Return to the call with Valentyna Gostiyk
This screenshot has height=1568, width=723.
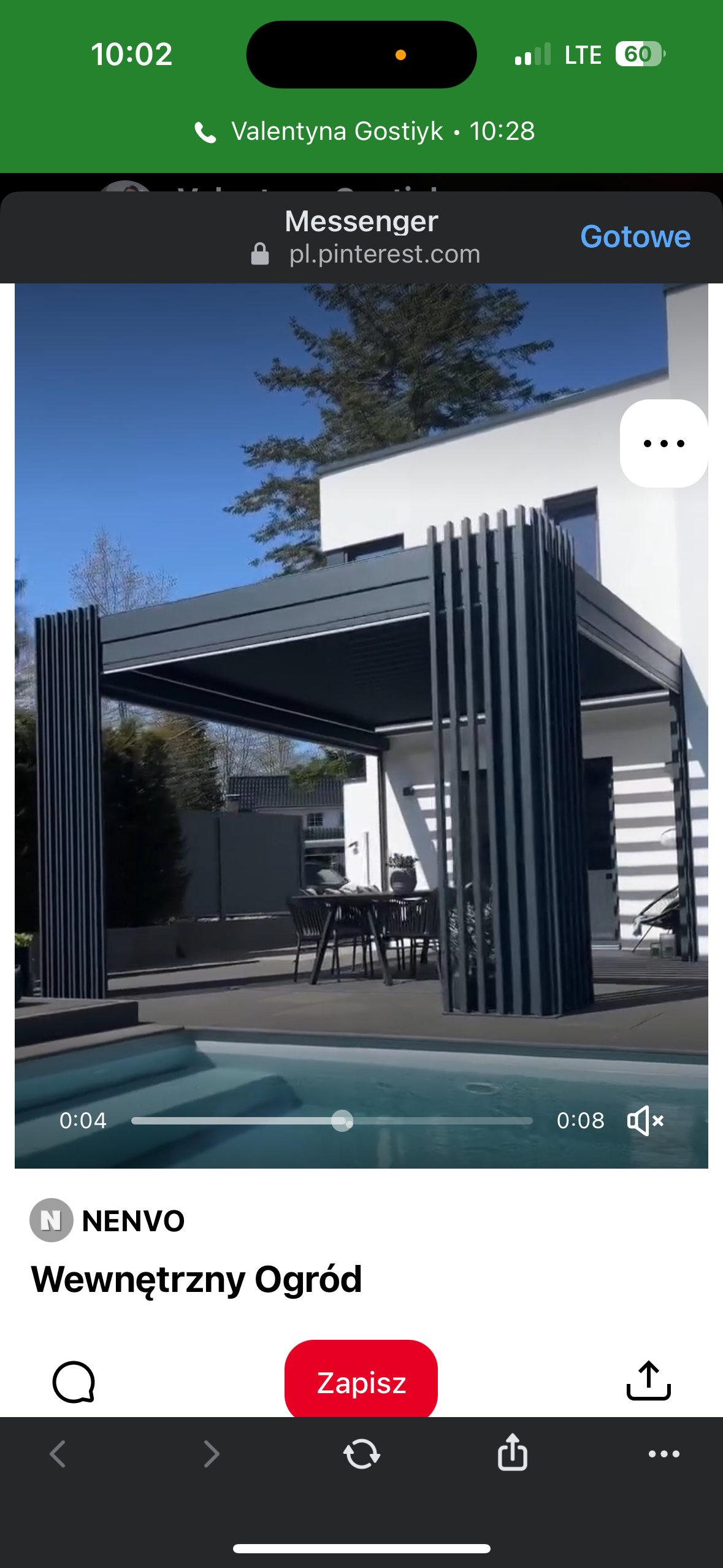(x=364, y=131)
